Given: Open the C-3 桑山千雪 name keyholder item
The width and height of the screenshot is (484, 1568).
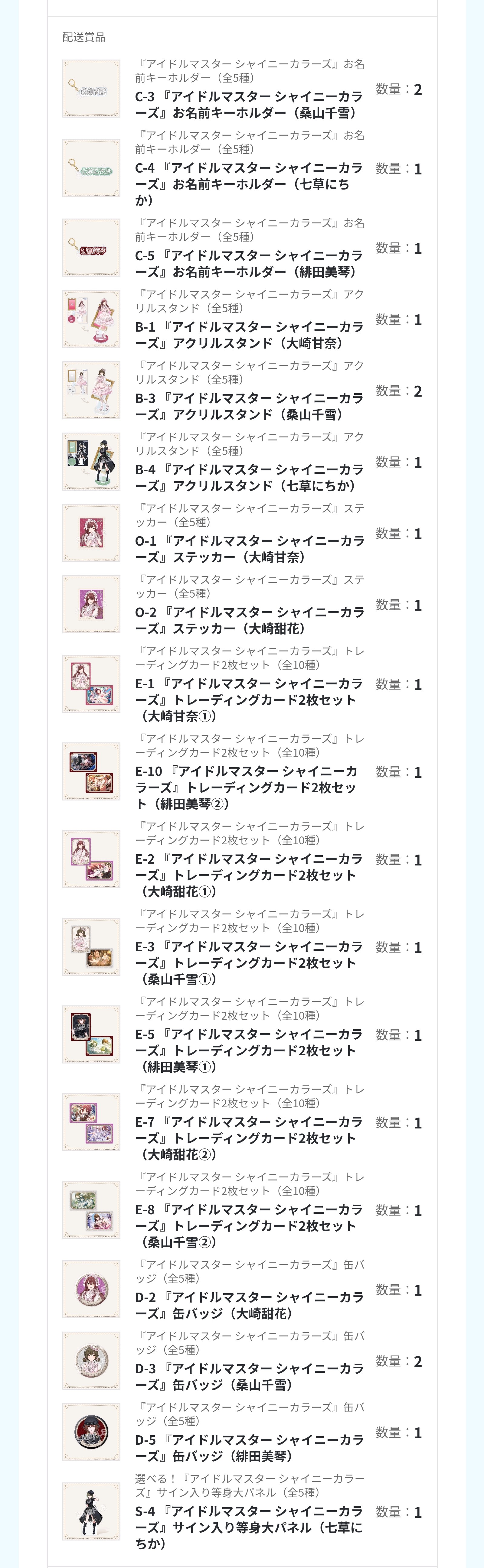Looking at the screenshot, I should (249, 105).
